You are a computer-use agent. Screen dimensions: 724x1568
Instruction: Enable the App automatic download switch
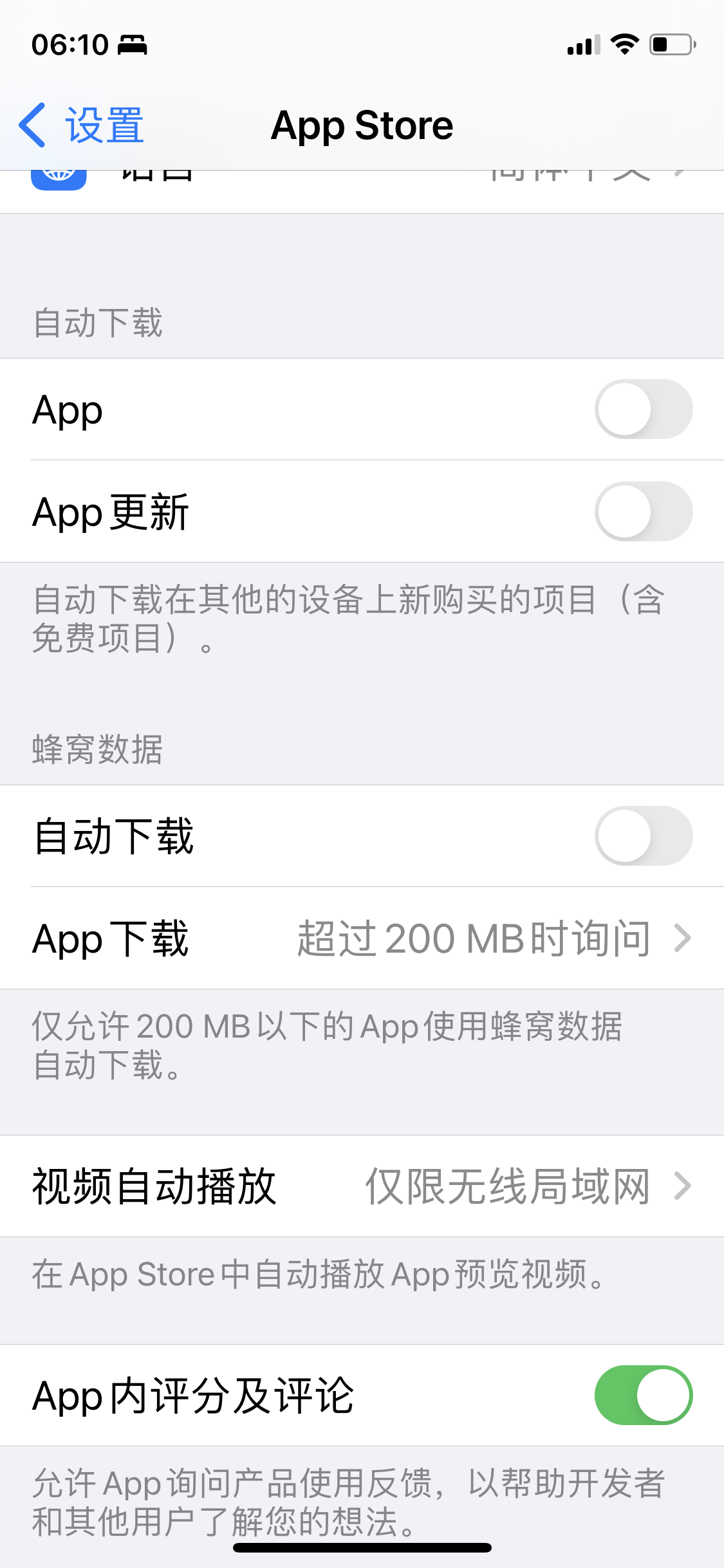[x=643, y=409]
